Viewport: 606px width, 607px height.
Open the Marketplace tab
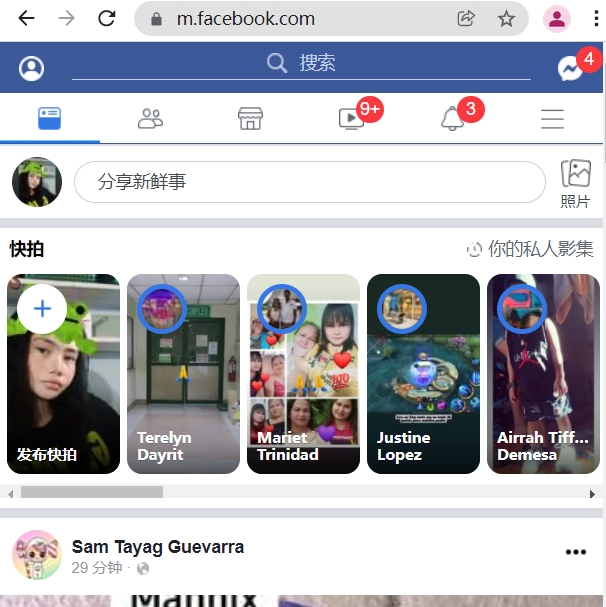(x=250, y=119)
